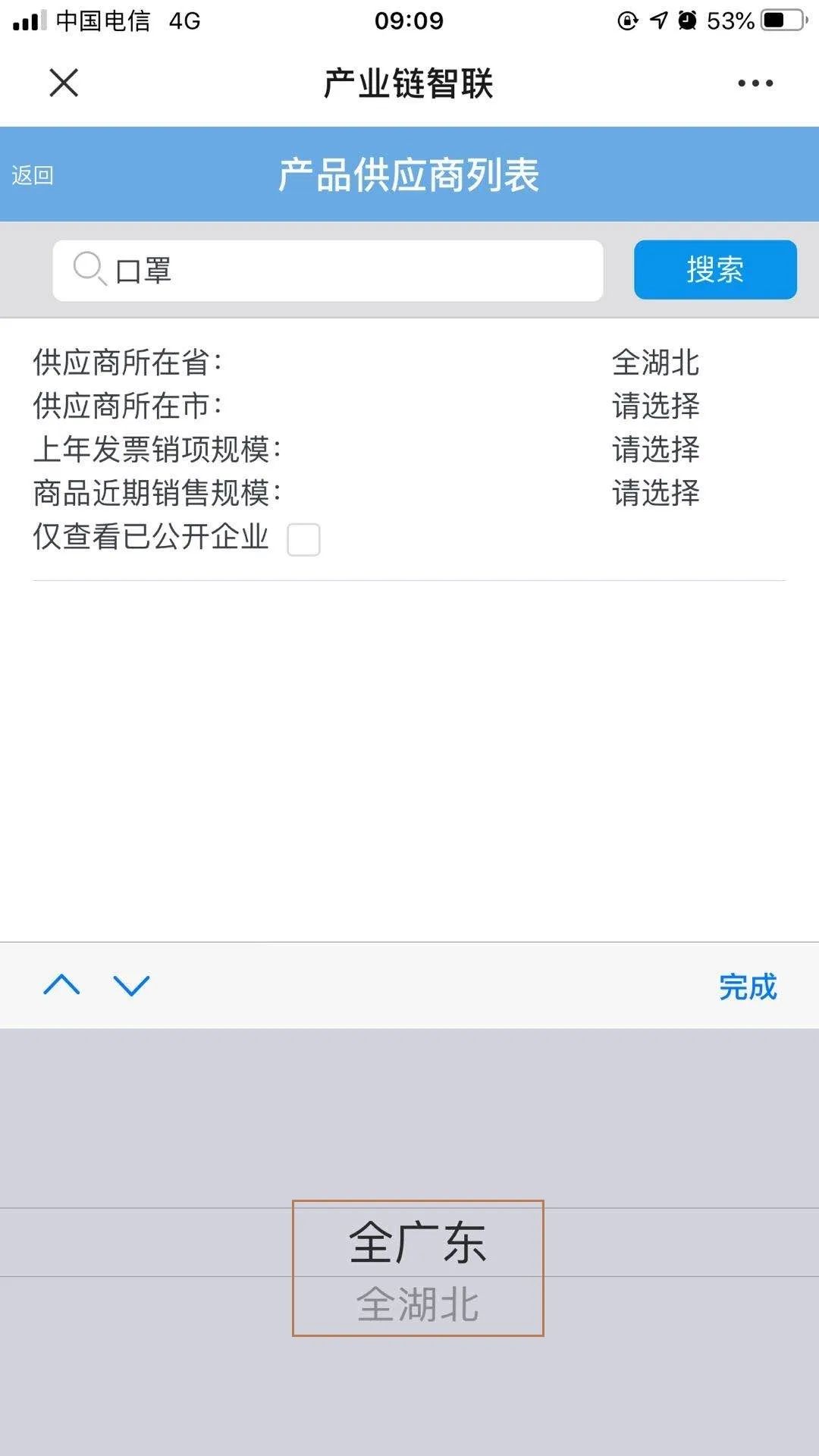Tap 完成 to confirm the picker
Screen dimensions: 819x1456
coord(748,987)
